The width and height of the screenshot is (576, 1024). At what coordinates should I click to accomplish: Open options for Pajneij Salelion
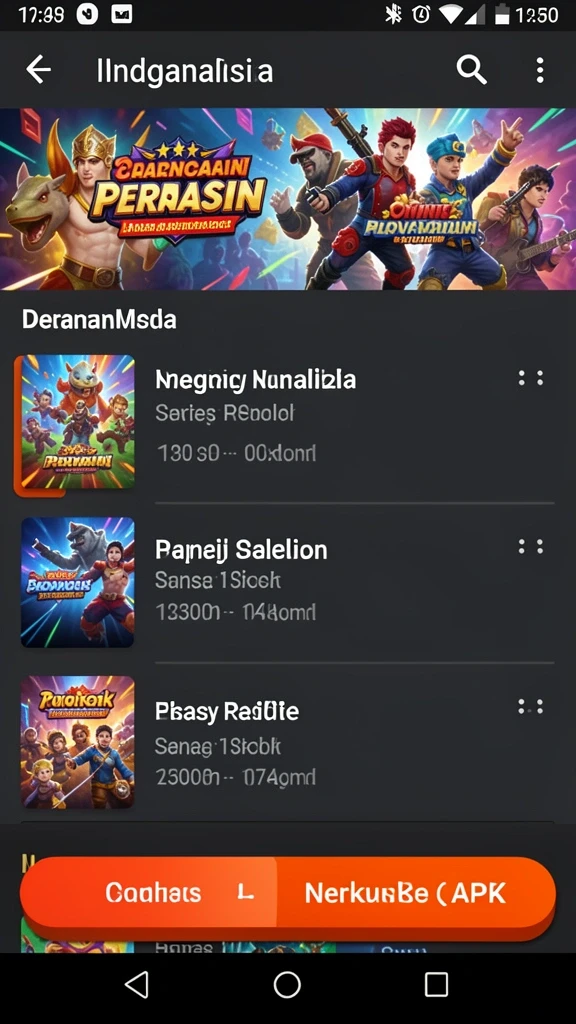531,547
